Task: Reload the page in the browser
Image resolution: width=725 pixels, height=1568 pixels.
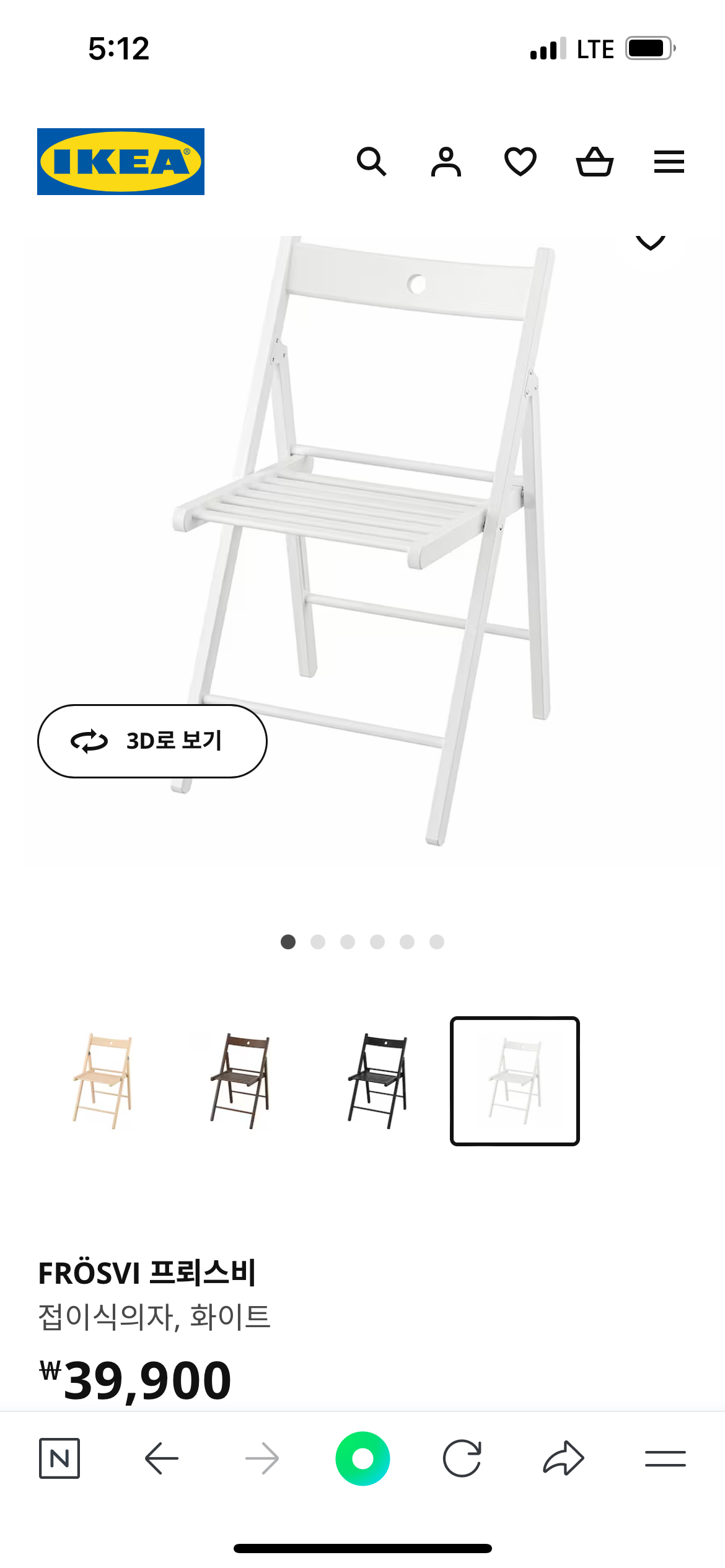Action: tap(462, 1459)
